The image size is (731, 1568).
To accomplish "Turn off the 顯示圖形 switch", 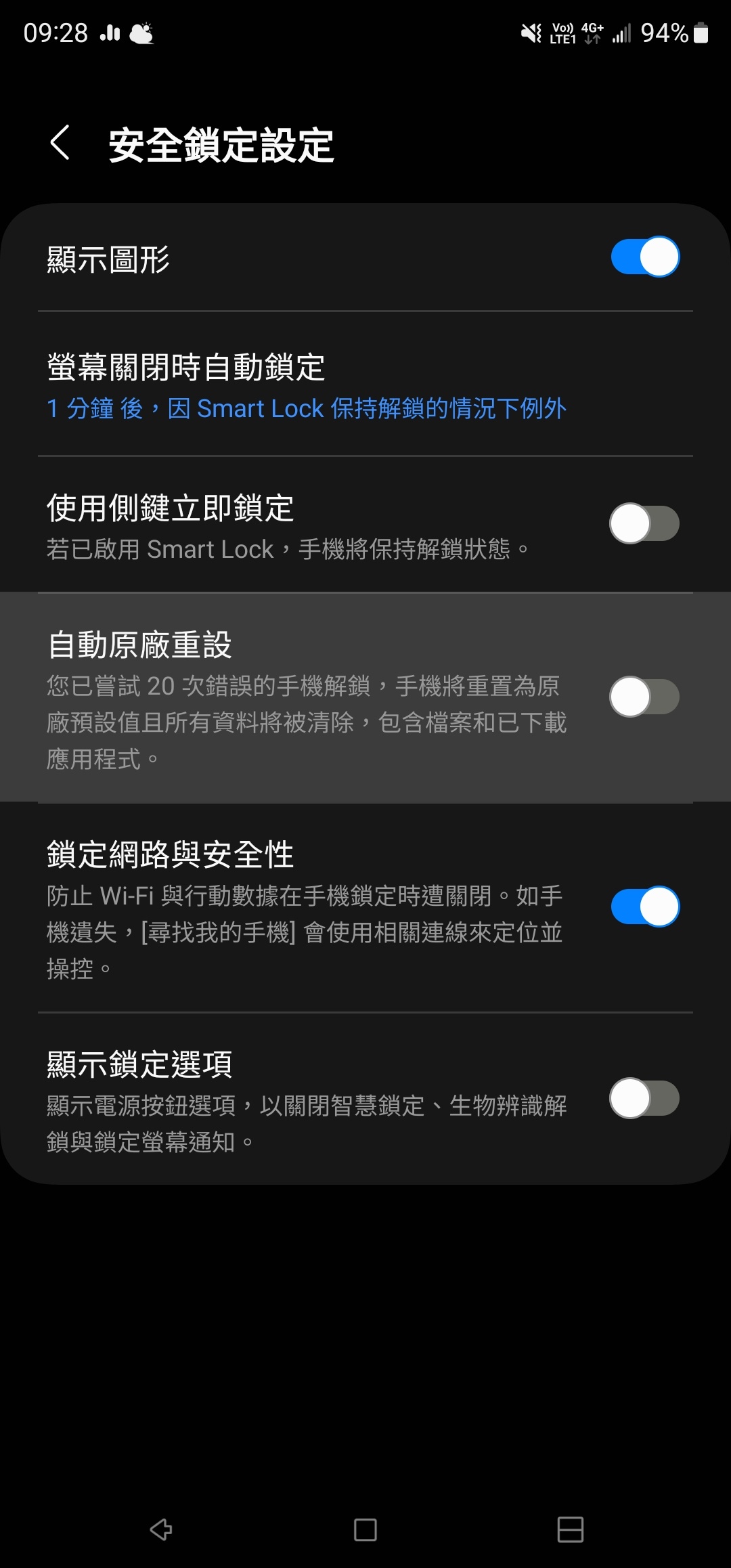I will point(645,257).
